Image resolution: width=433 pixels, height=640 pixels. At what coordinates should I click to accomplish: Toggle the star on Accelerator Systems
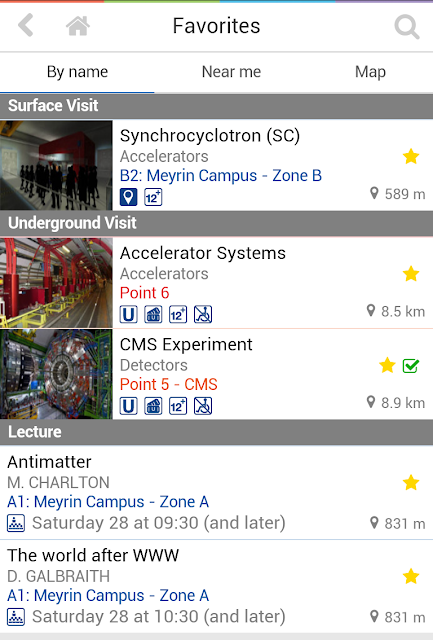(411, 274)
